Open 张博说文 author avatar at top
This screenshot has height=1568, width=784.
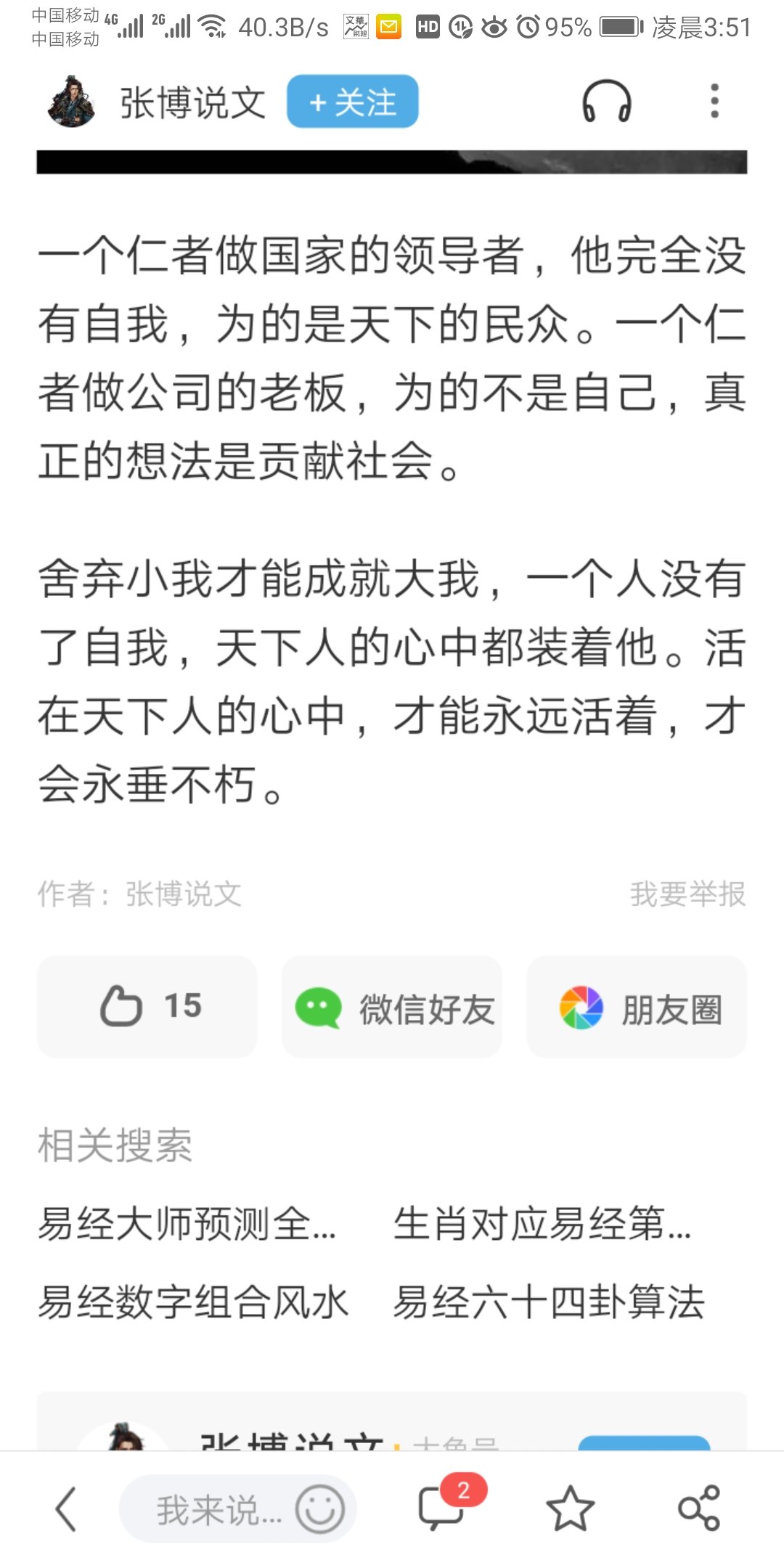click(71, 102)
